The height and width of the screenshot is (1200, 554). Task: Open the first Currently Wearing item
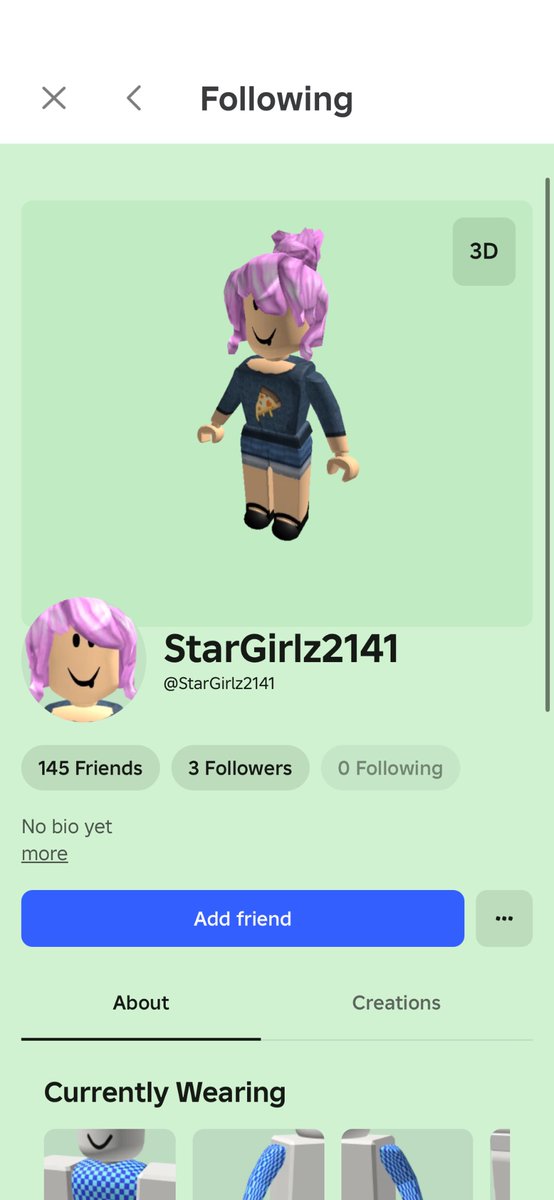click(x=109, y=1164)
